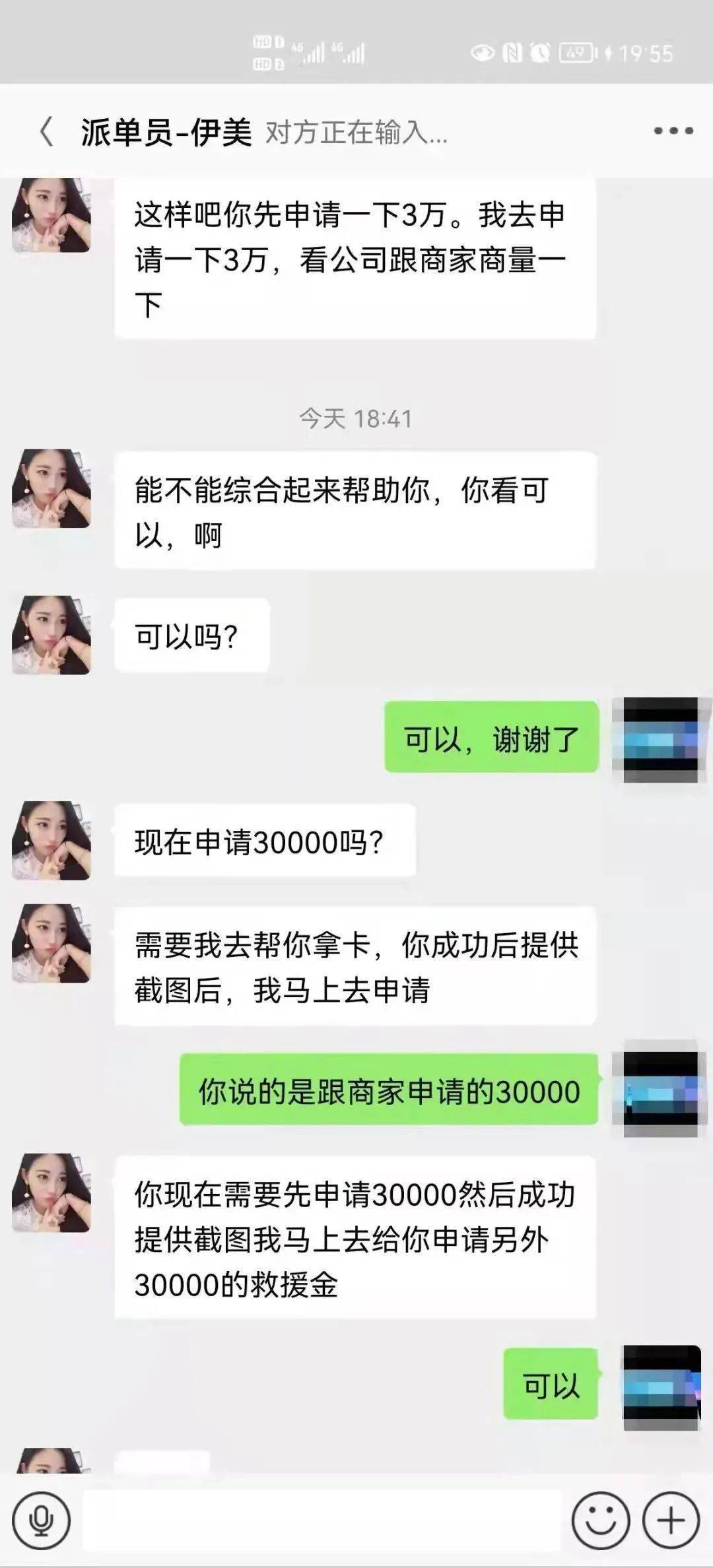View 伊美's avatar next to 可以吗?
The image size is (713, 1568).
click(51, 636)
